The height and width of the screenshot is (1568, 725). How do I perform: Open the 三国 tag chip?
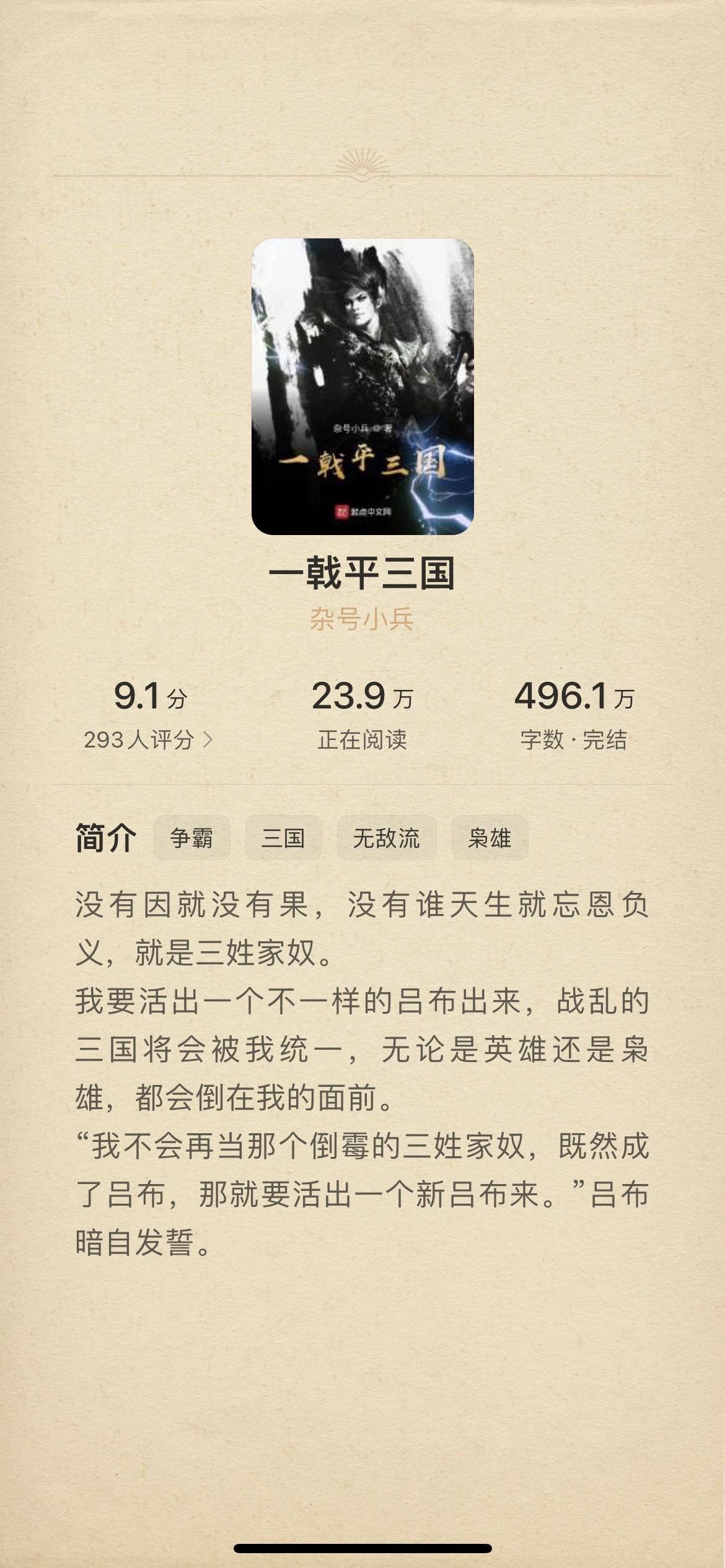(283, 838)
